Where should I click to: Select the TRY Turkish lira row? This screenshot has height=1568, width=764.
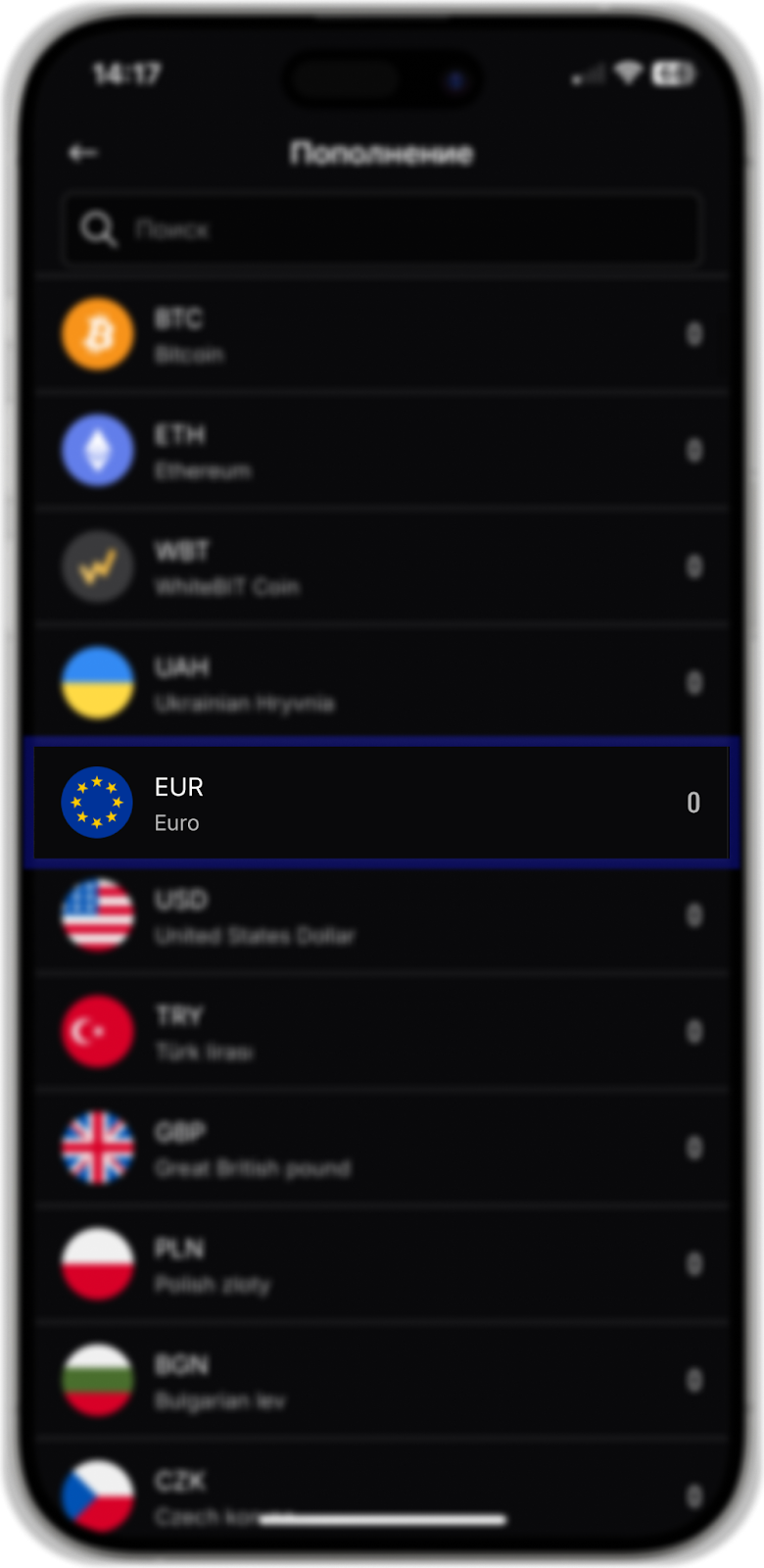click(x=382, y=1032)
